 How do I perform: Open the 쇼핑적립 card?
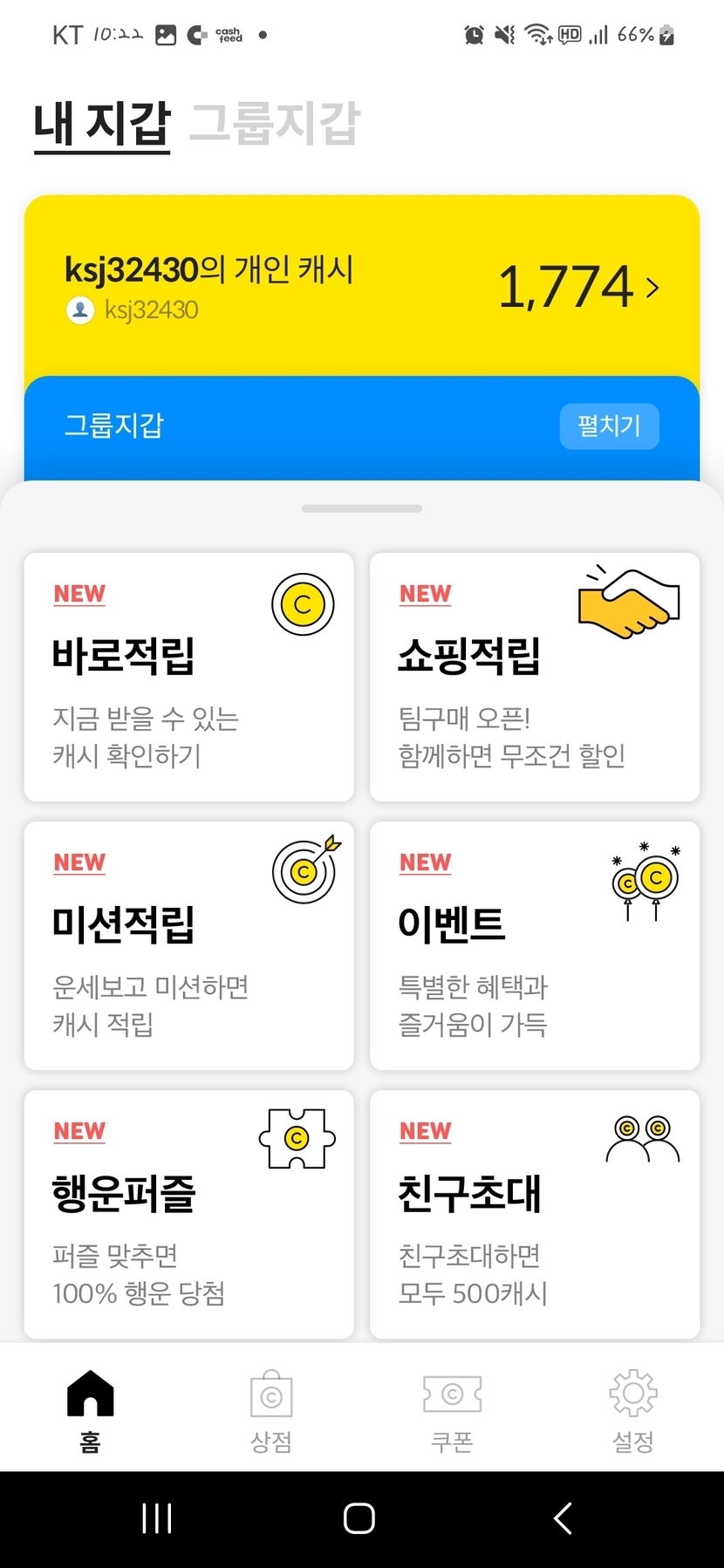(x=534, y=677)
